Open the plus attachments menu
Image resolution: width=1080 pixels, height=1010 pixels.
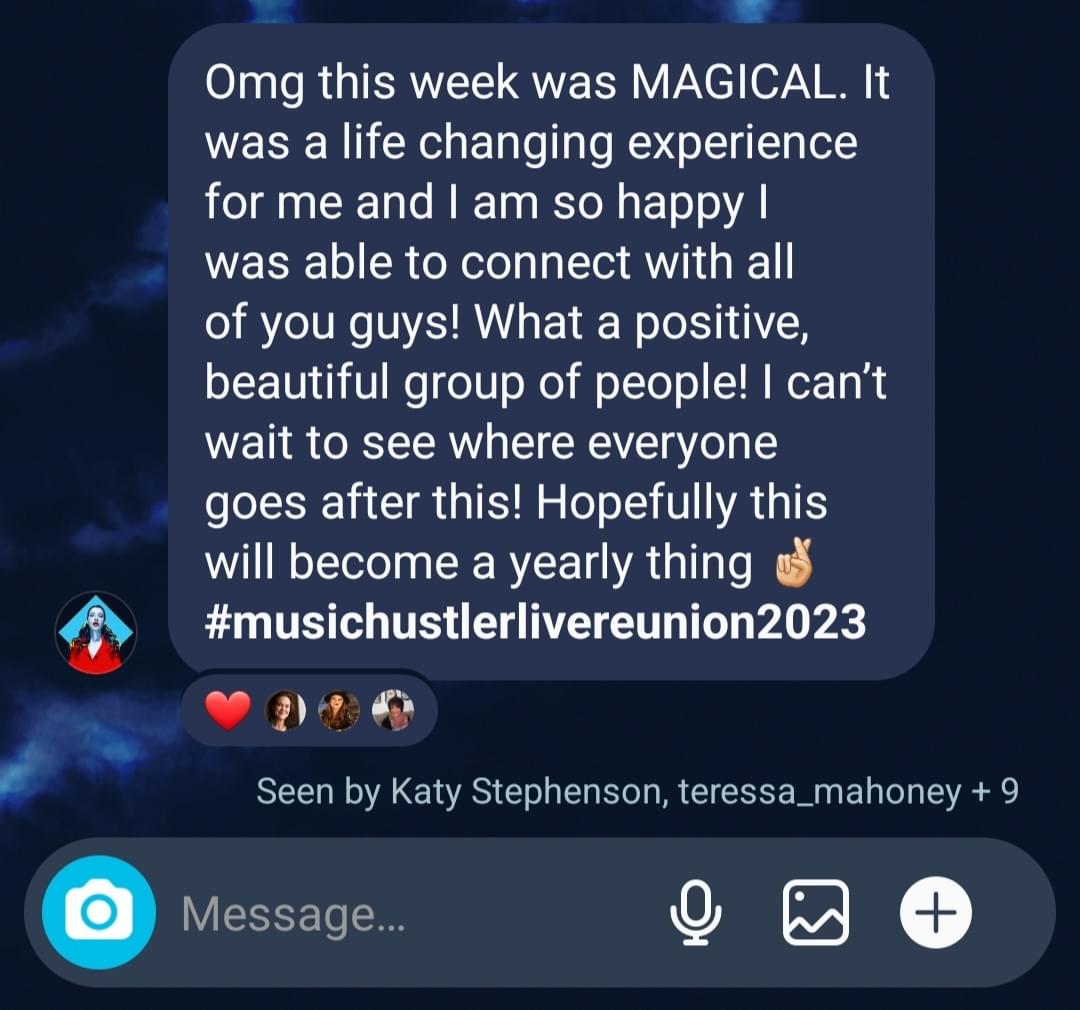coord(935,912)
